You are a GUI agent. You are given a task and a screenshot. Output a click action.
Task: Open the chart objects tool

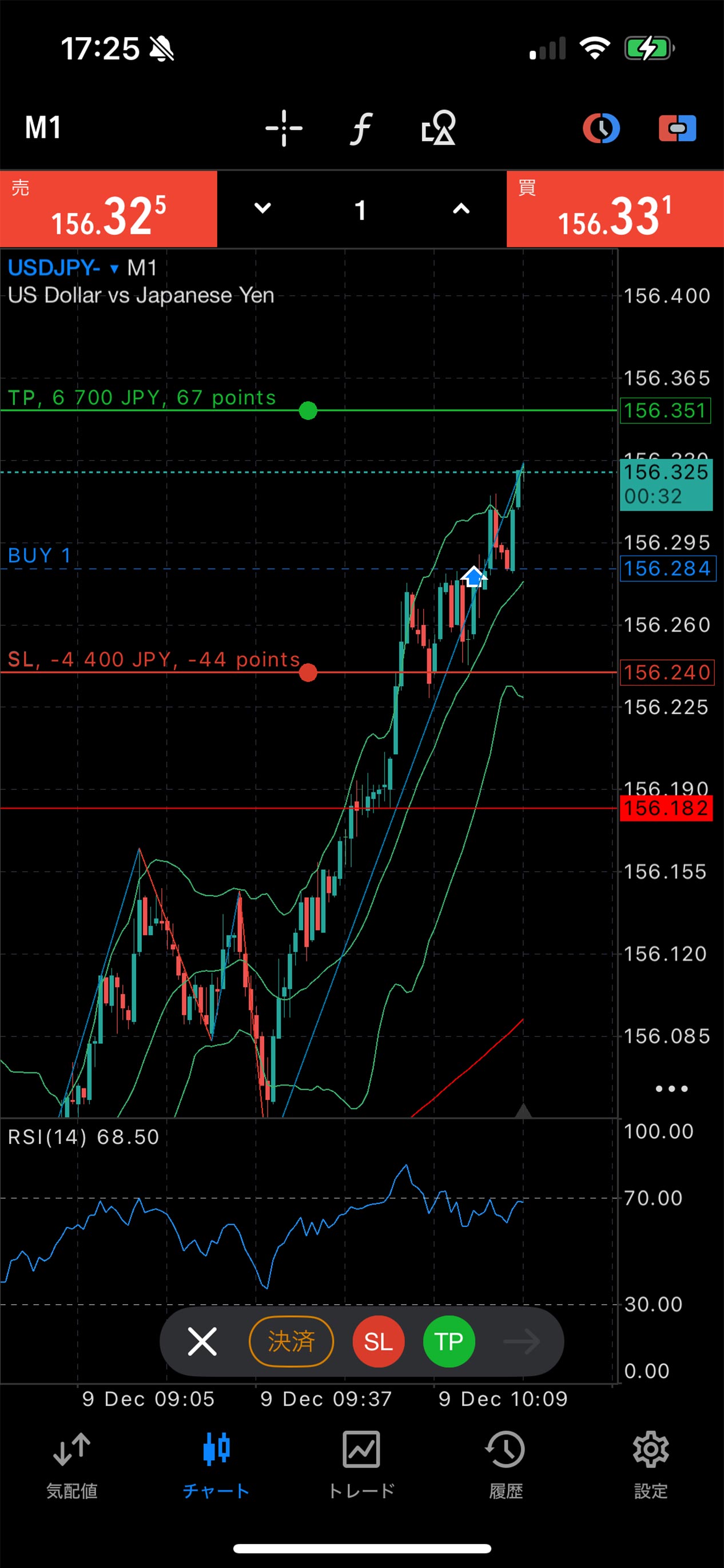438,128
